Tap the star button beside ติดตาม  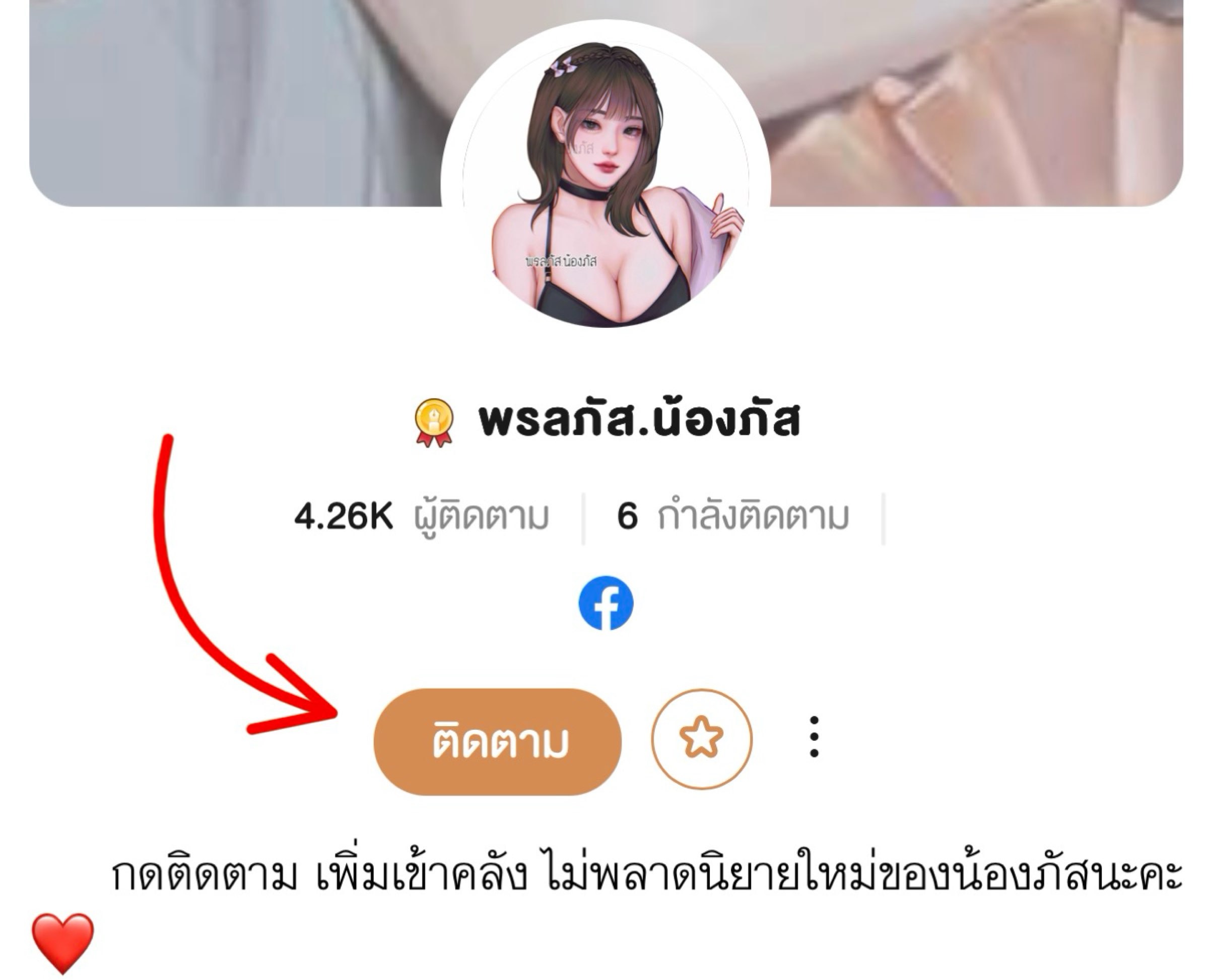pyautogui.click(x=701, y=738)
